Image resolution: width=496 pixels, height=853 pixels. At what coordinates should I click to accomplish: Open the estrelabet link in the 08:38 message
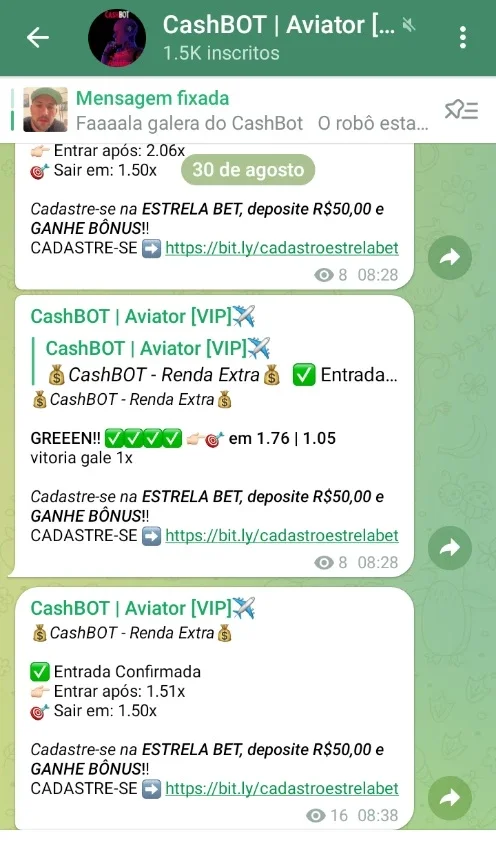(282, 788)
